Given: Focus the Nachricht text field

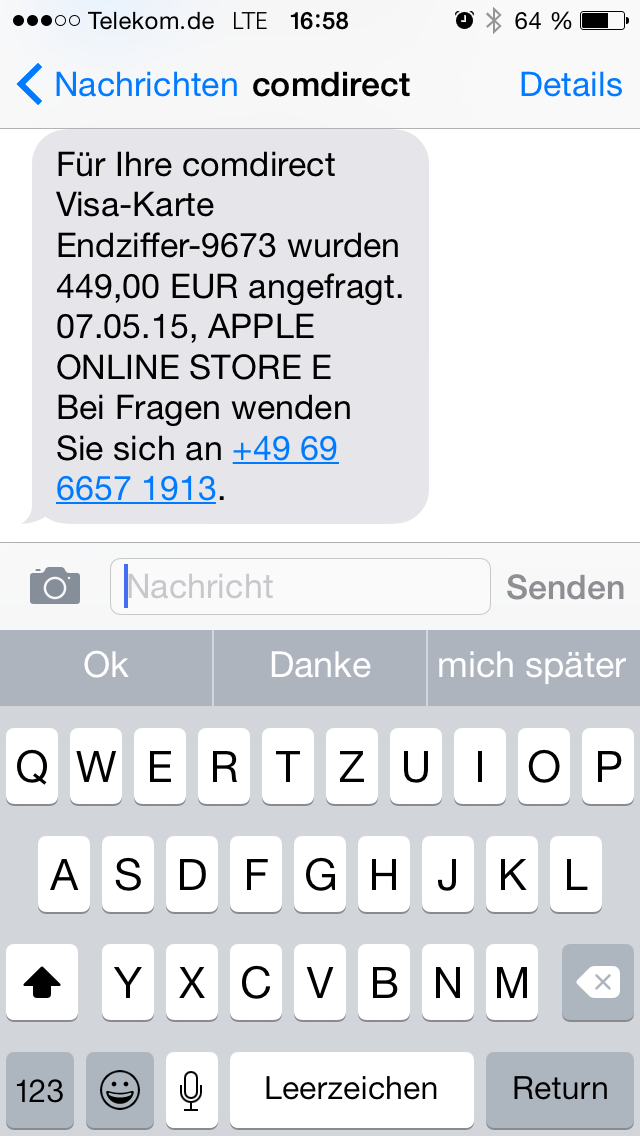Looking at the screenshot, I should pyautogui.click(x=300, y=586).
